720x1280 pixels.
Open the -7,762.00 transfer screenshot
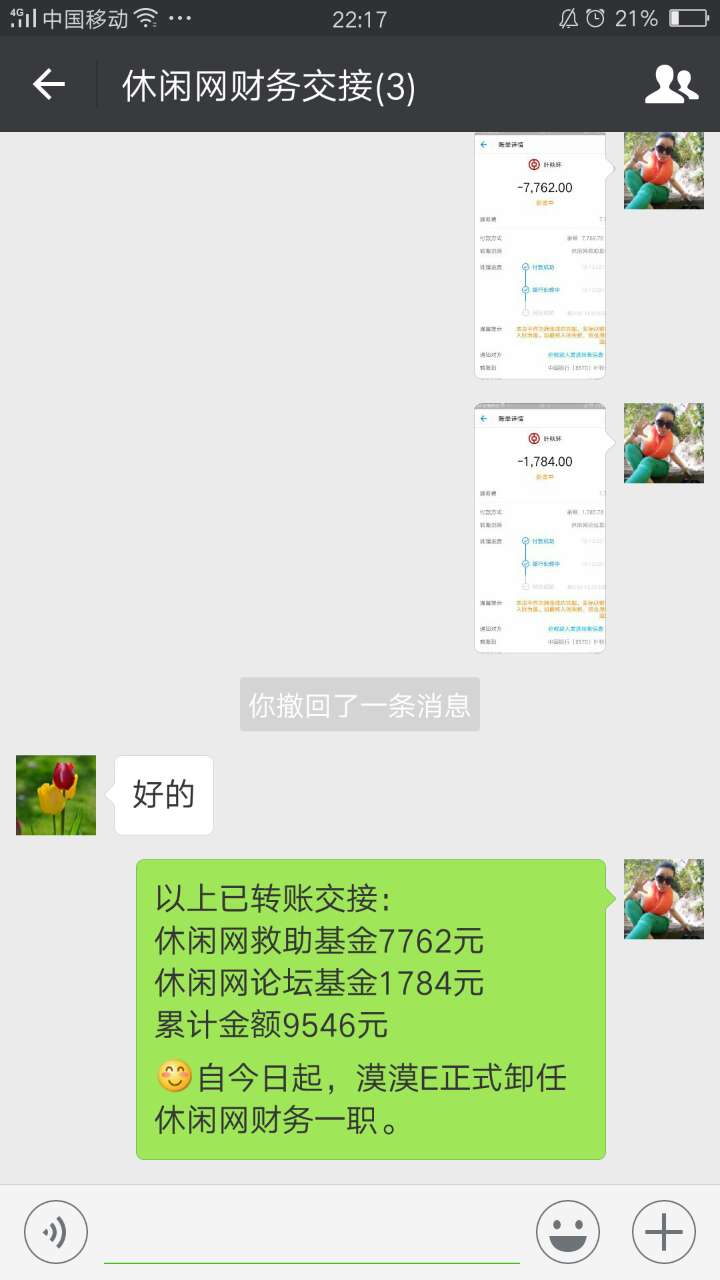[x=540, y=256]
